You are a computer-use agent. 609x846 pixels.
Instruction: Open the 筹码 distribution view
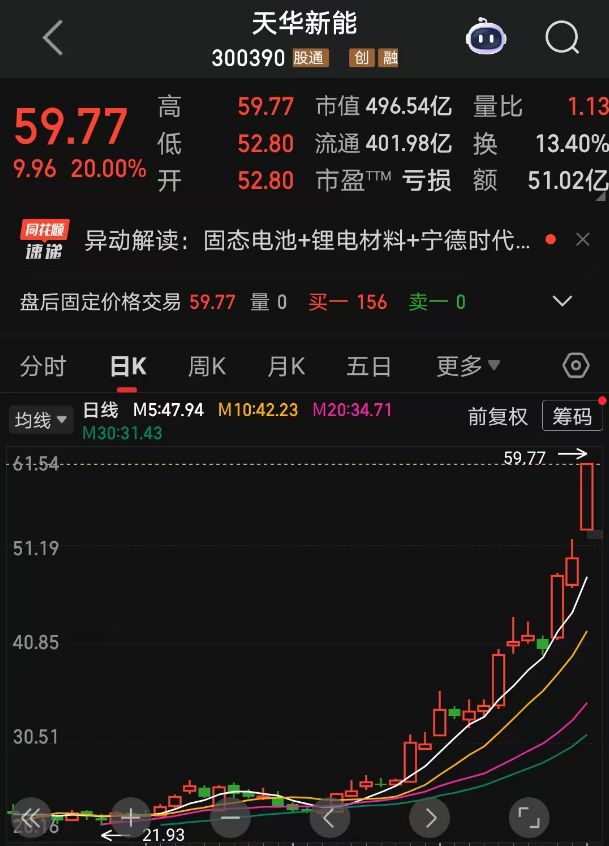click(572, 417)
